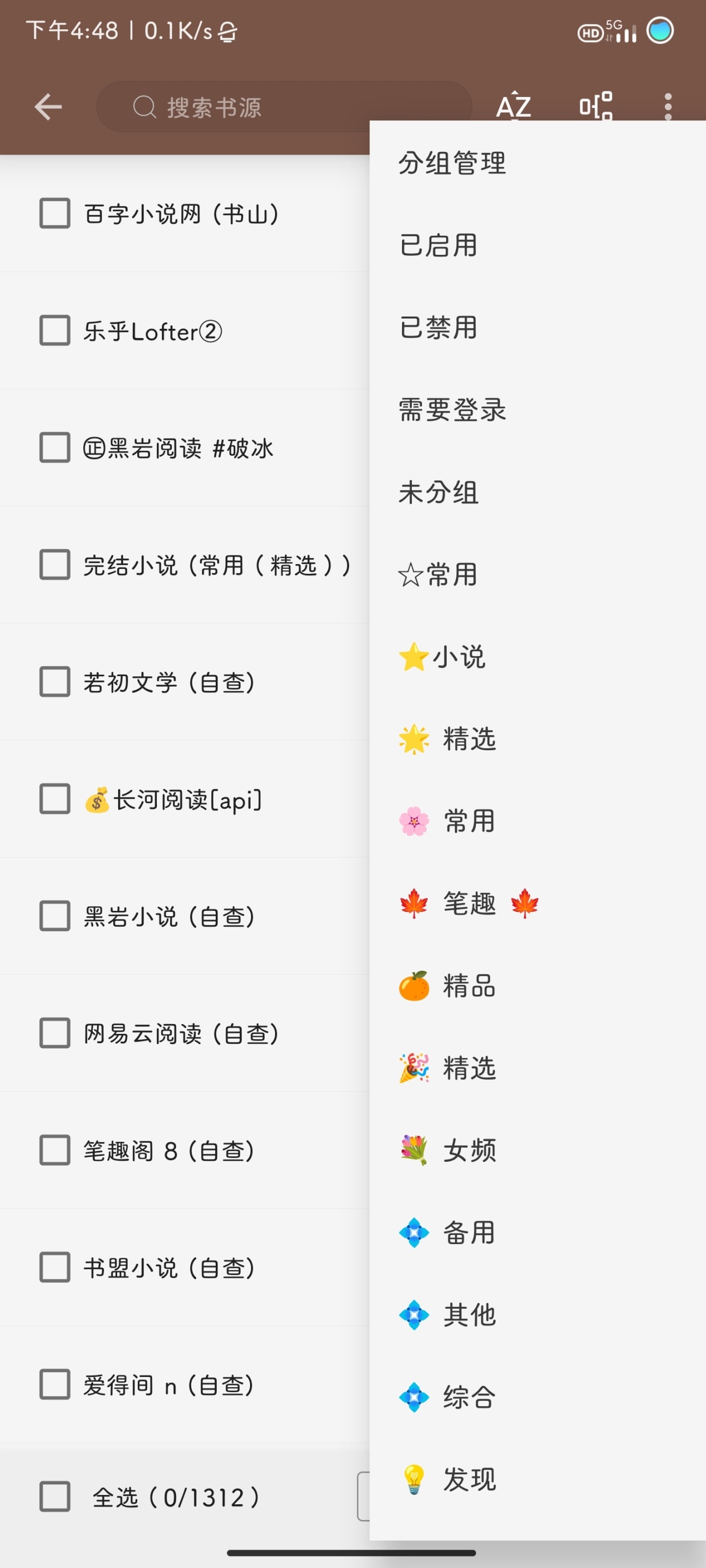Image resolution: width=706 pixels, height=1568 pixels.
Task: Toggle the 全选 checkbox at the bottom
Action: 55,1497
